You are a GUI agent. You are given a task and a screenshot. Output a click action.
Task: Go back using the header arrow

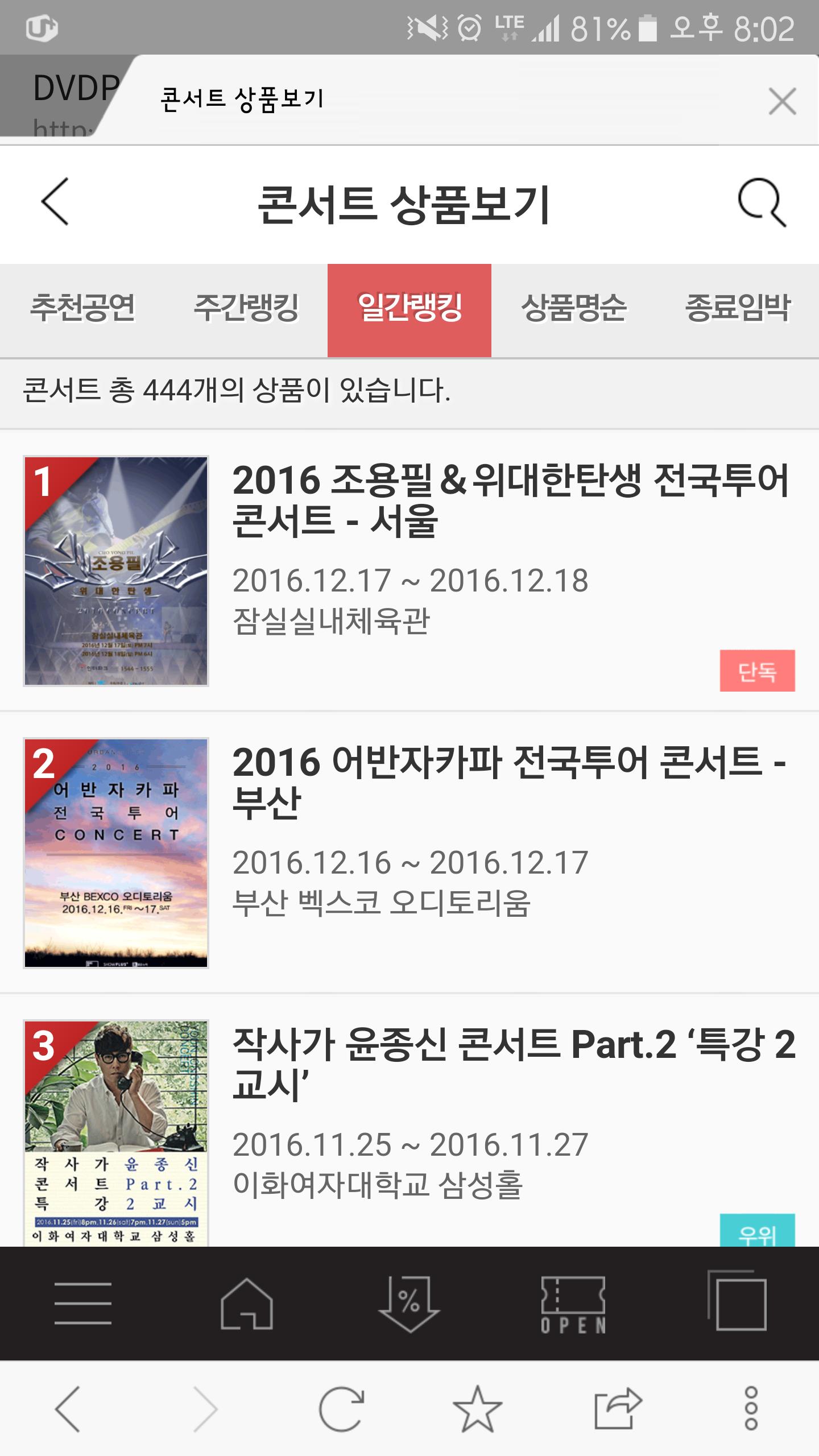tap(55, 201)
